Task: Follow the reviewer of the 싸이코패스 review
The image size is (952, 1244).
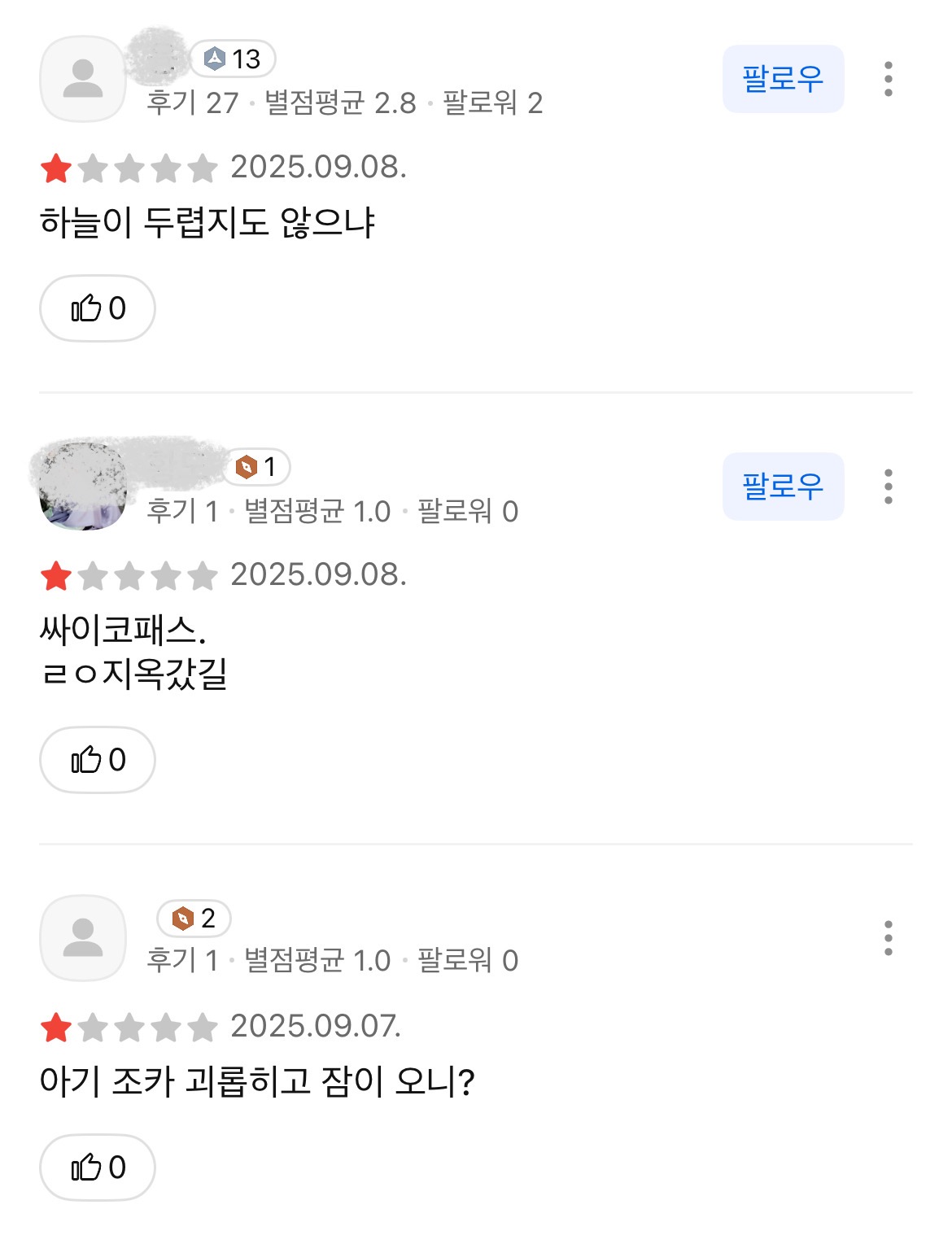Action: coord(783,487)
